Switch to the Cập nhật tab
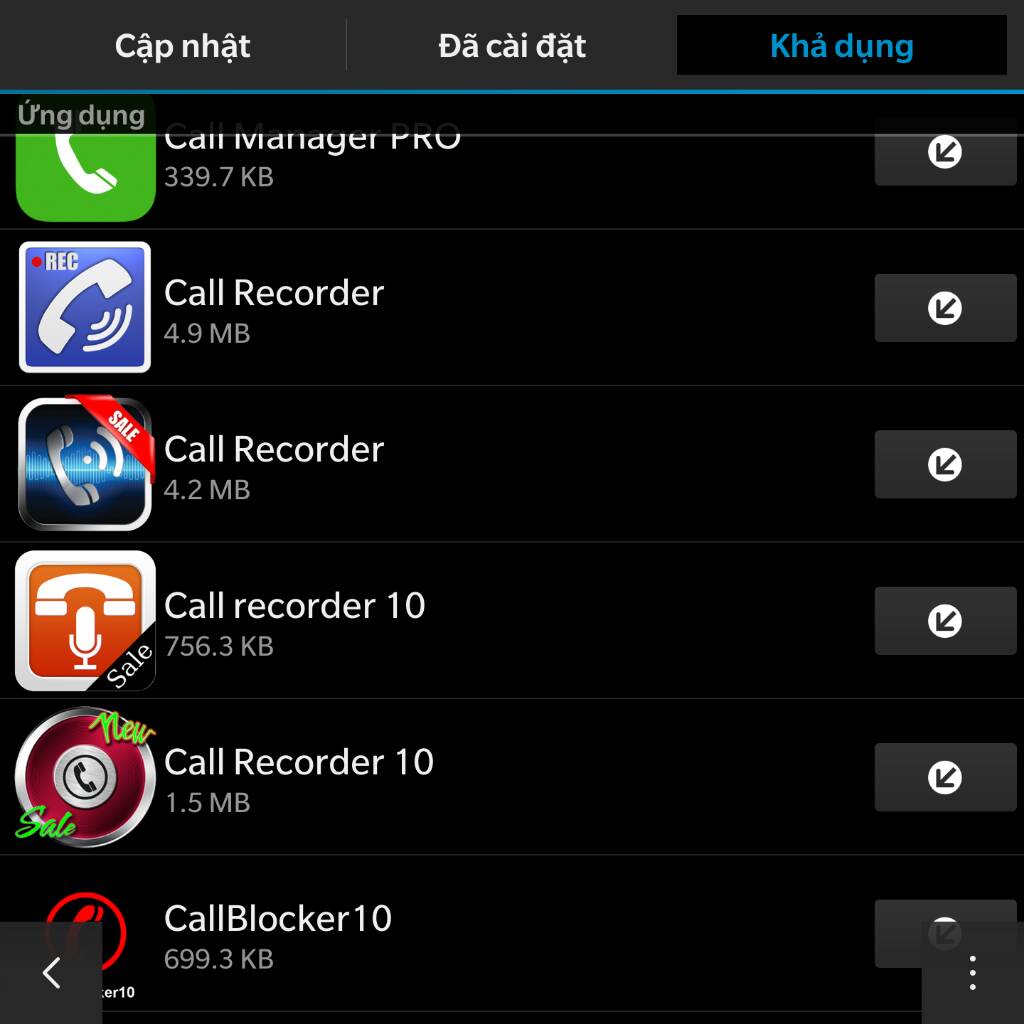 coord(182,46)
